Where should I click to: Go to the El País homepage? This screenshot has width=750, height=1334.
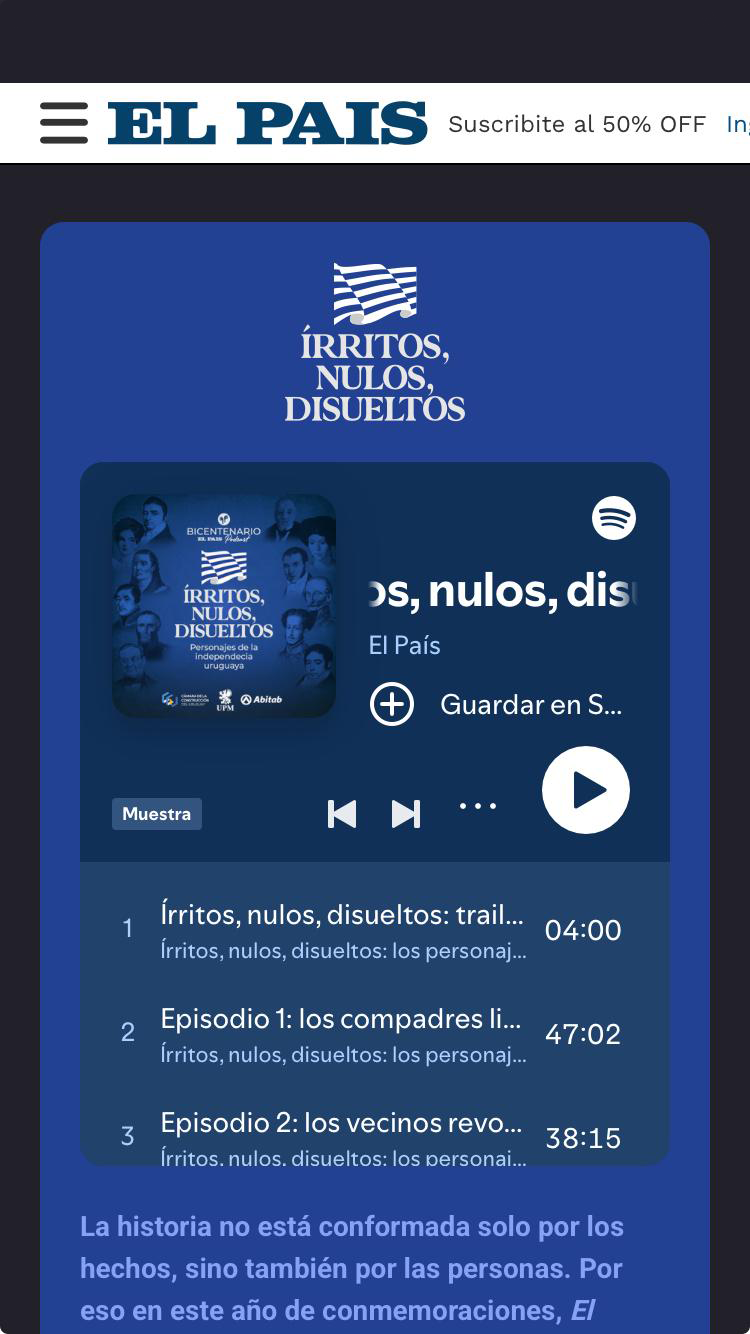point(267,123)
